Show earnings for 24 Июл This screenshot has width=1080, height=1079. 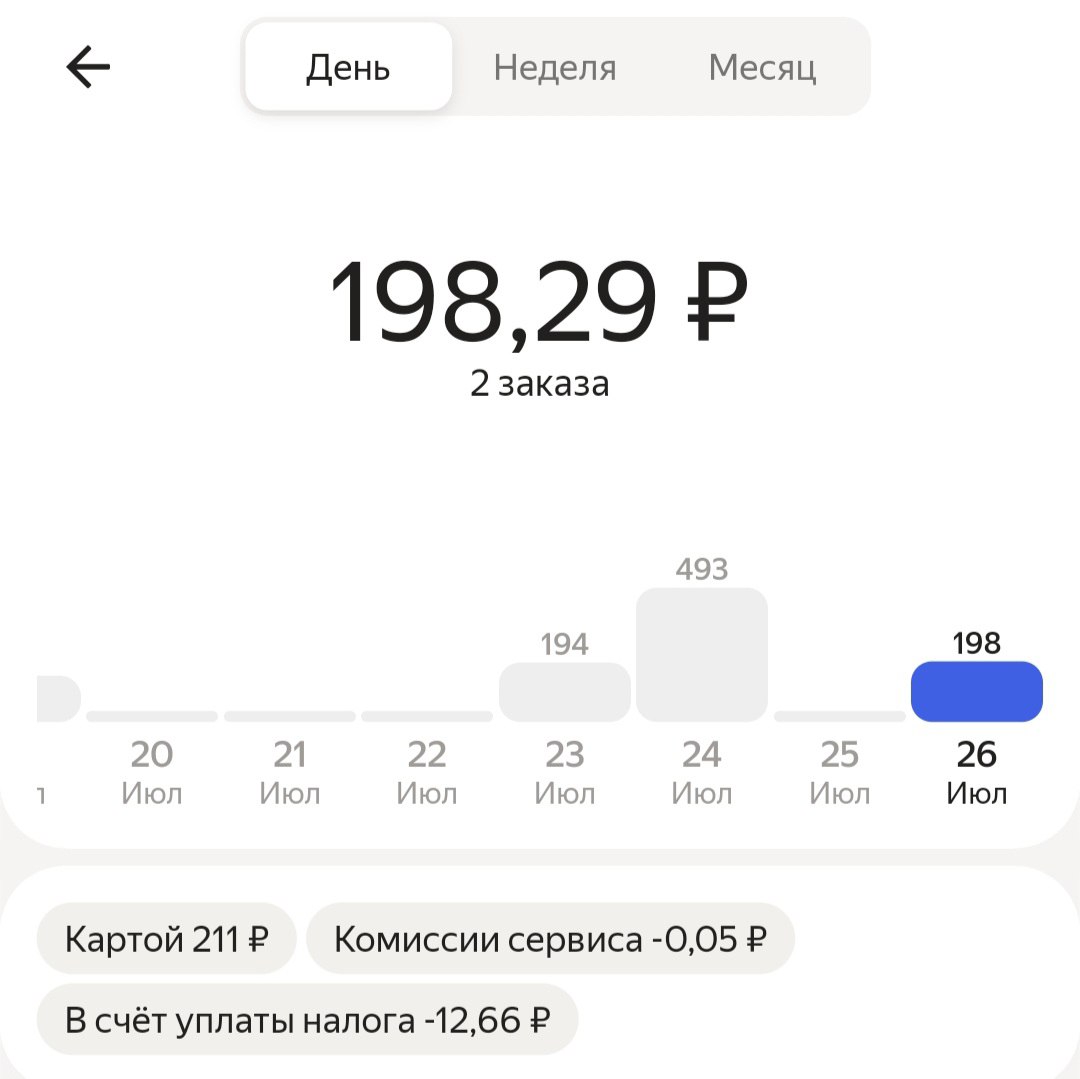tap(702, 655)
